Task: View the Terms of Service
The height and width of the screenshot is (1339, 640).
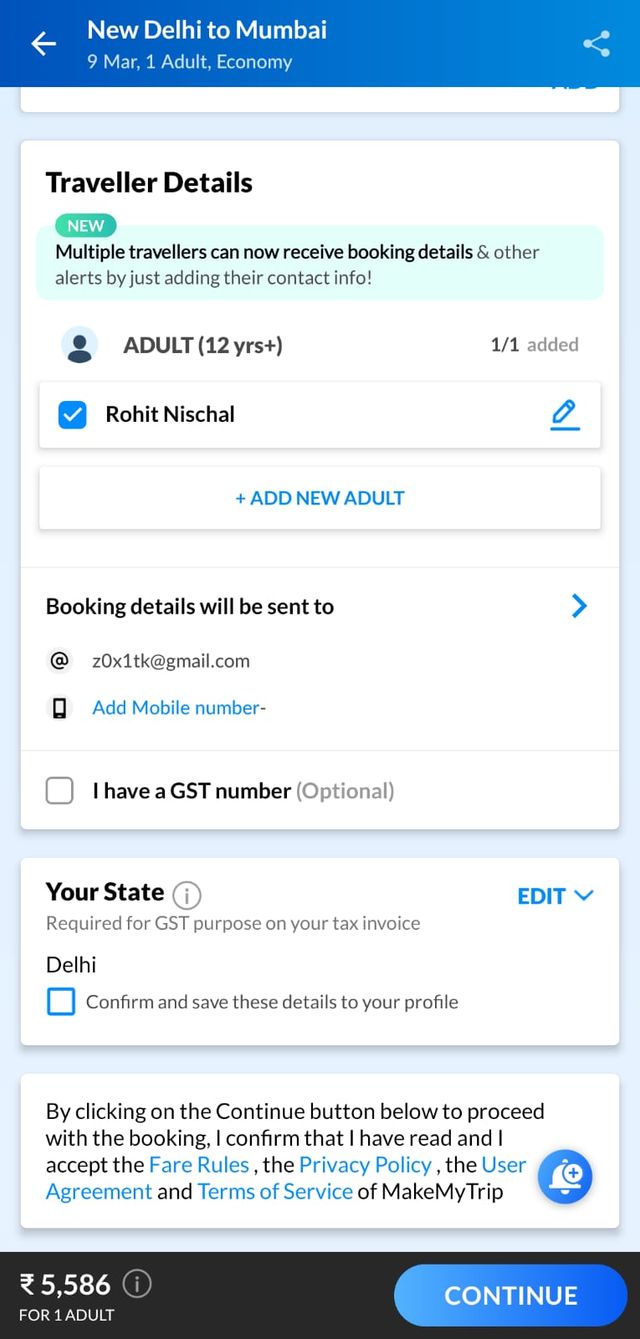Action: tap(275, 1192)
